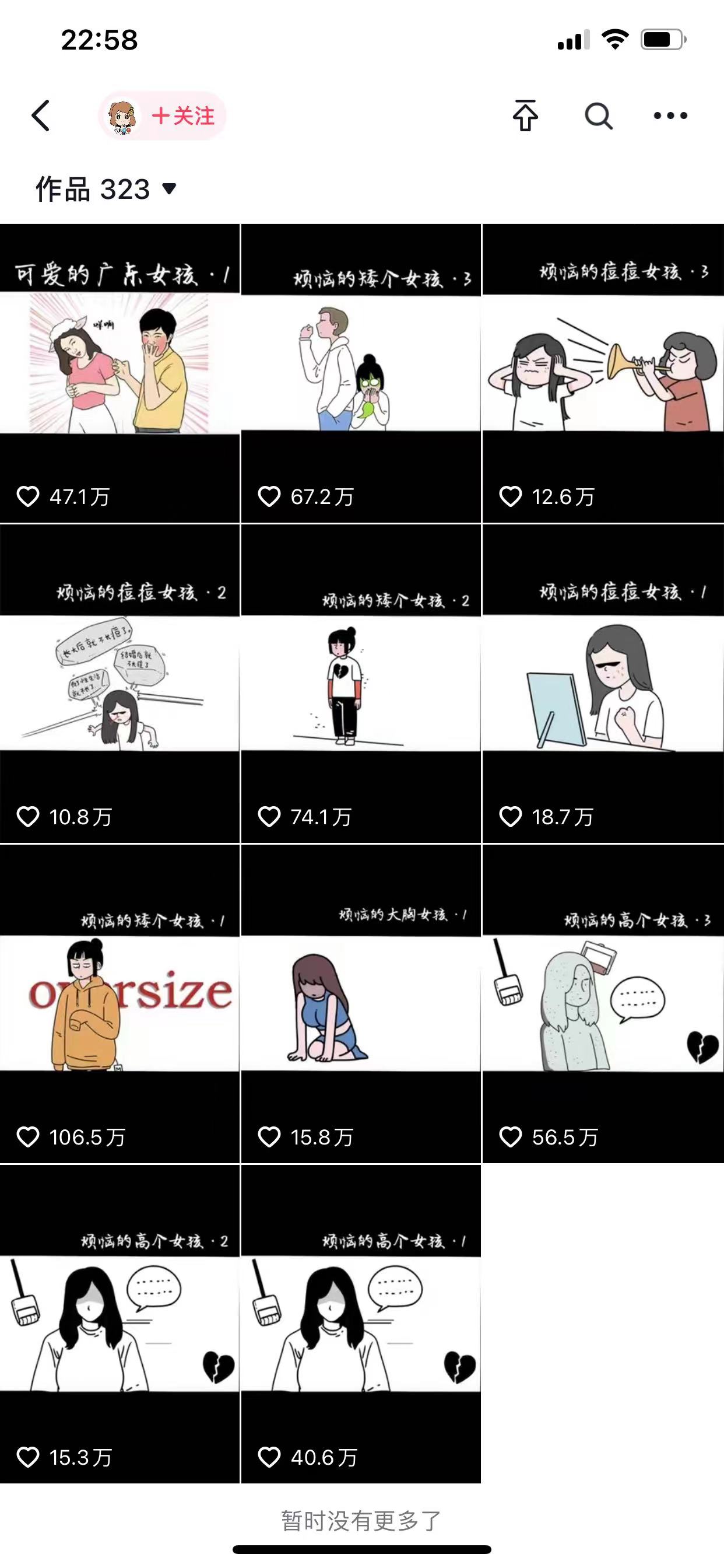Play the 烦恼的矮个女孩·2 video

click(x=361, y=685)
